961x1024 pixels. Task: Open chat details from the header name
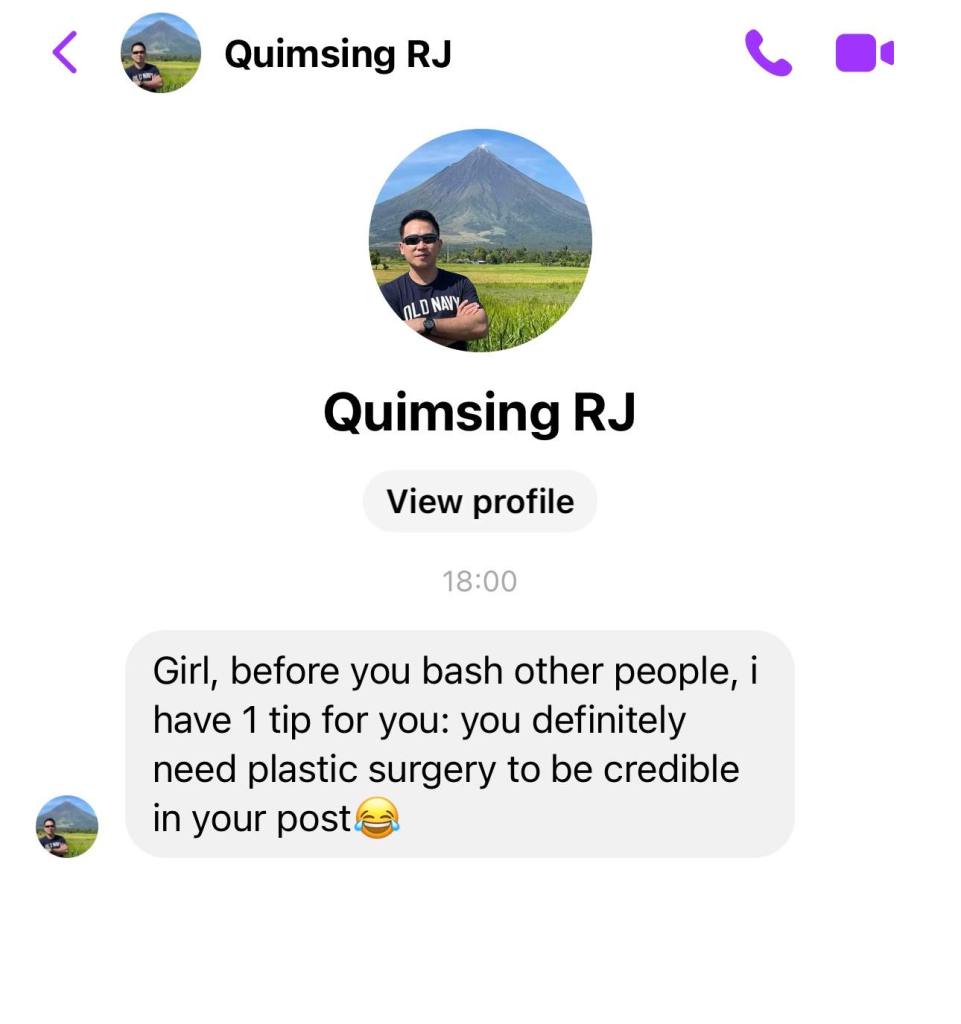338,53
